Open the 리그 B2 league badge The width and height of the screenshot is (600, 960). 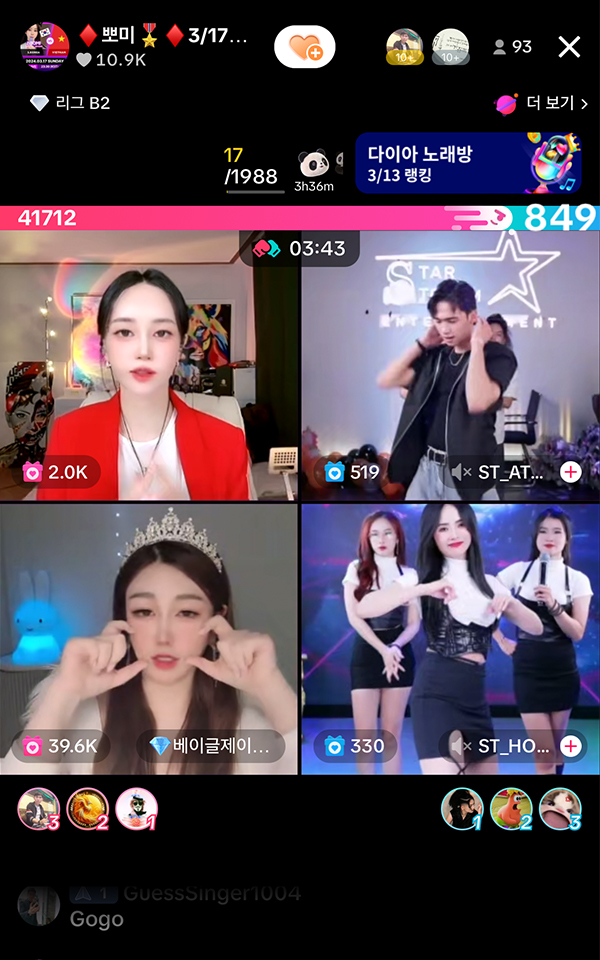[70, 103]
